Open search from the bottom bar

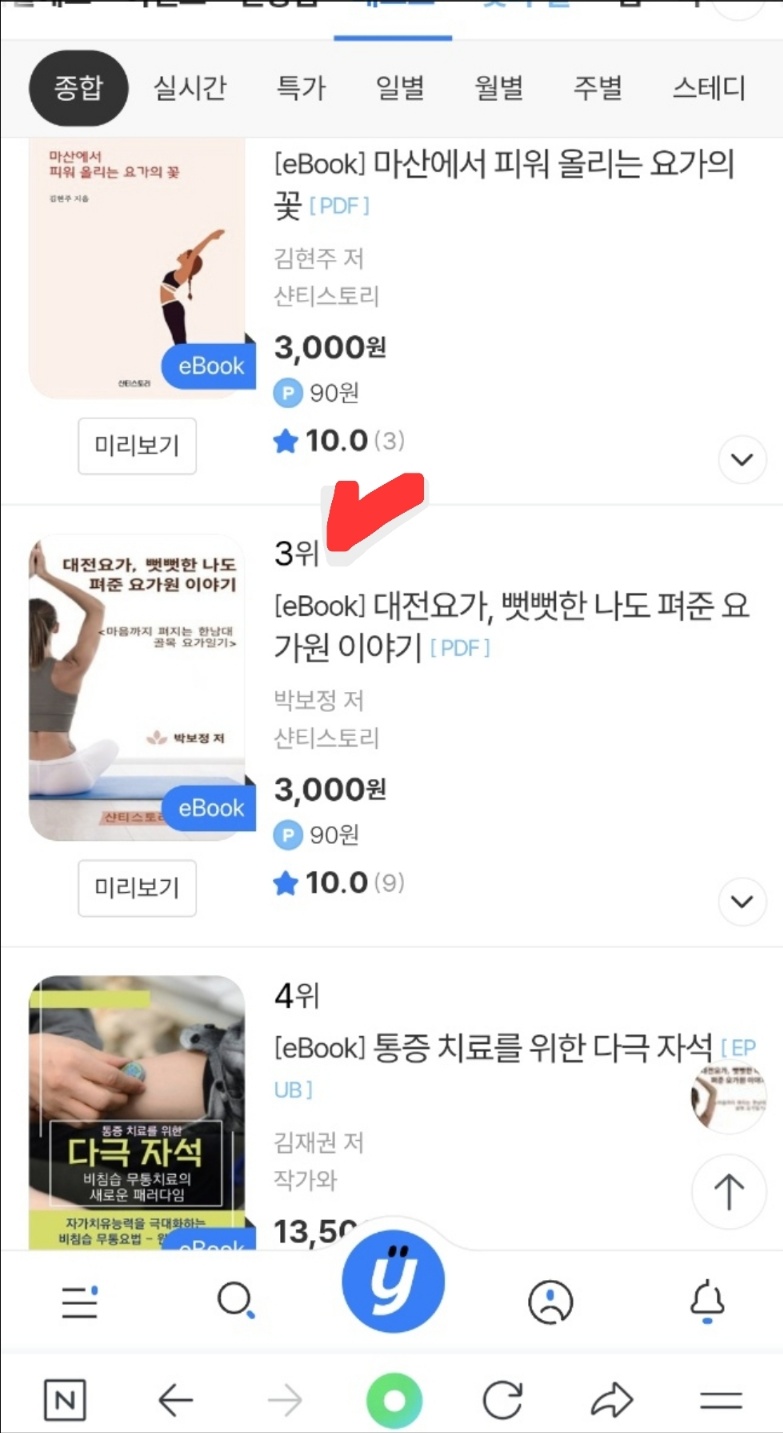[236, 1301]
